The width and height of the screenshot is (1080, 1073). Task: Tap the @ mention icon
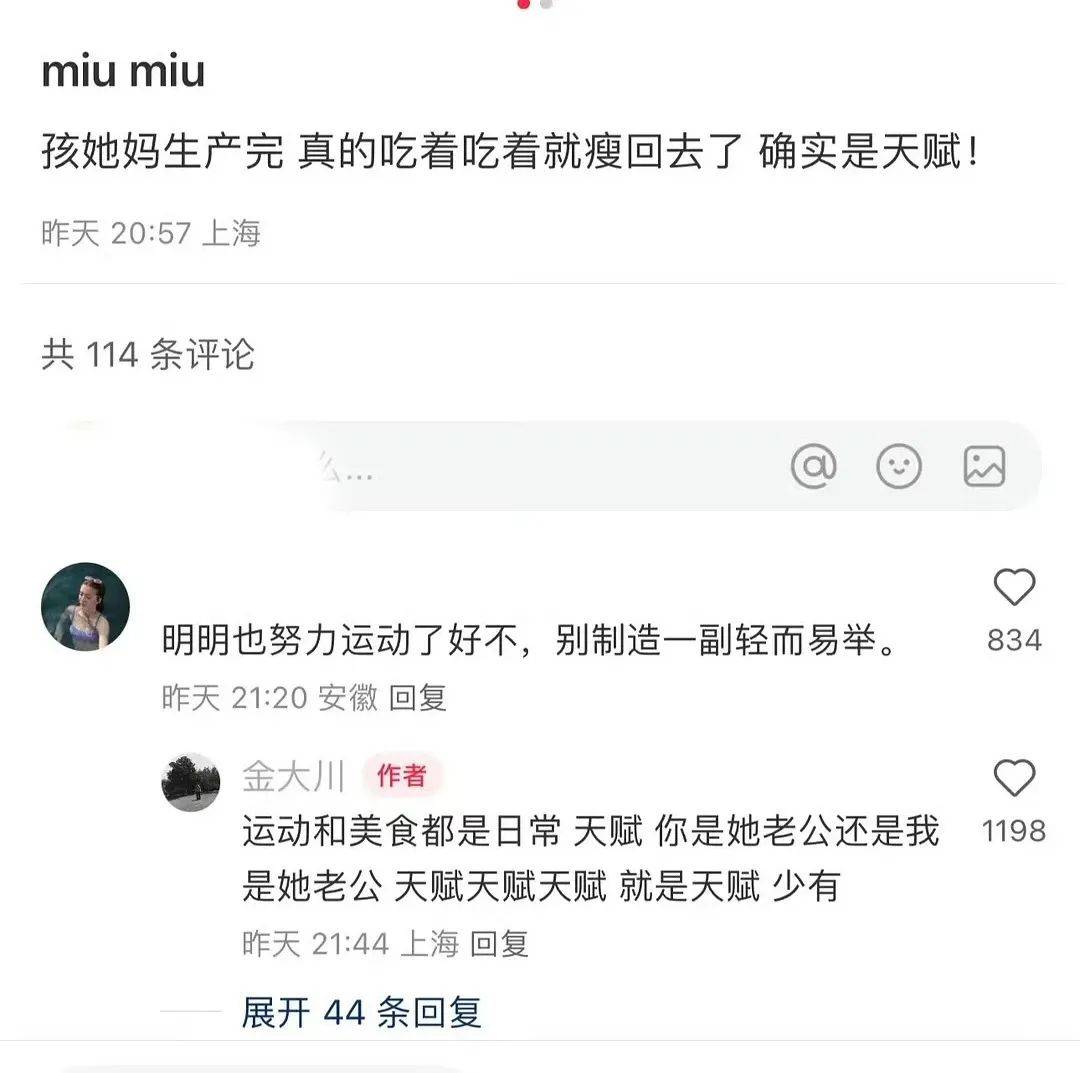pyautogui.click(x=813, y=466)
